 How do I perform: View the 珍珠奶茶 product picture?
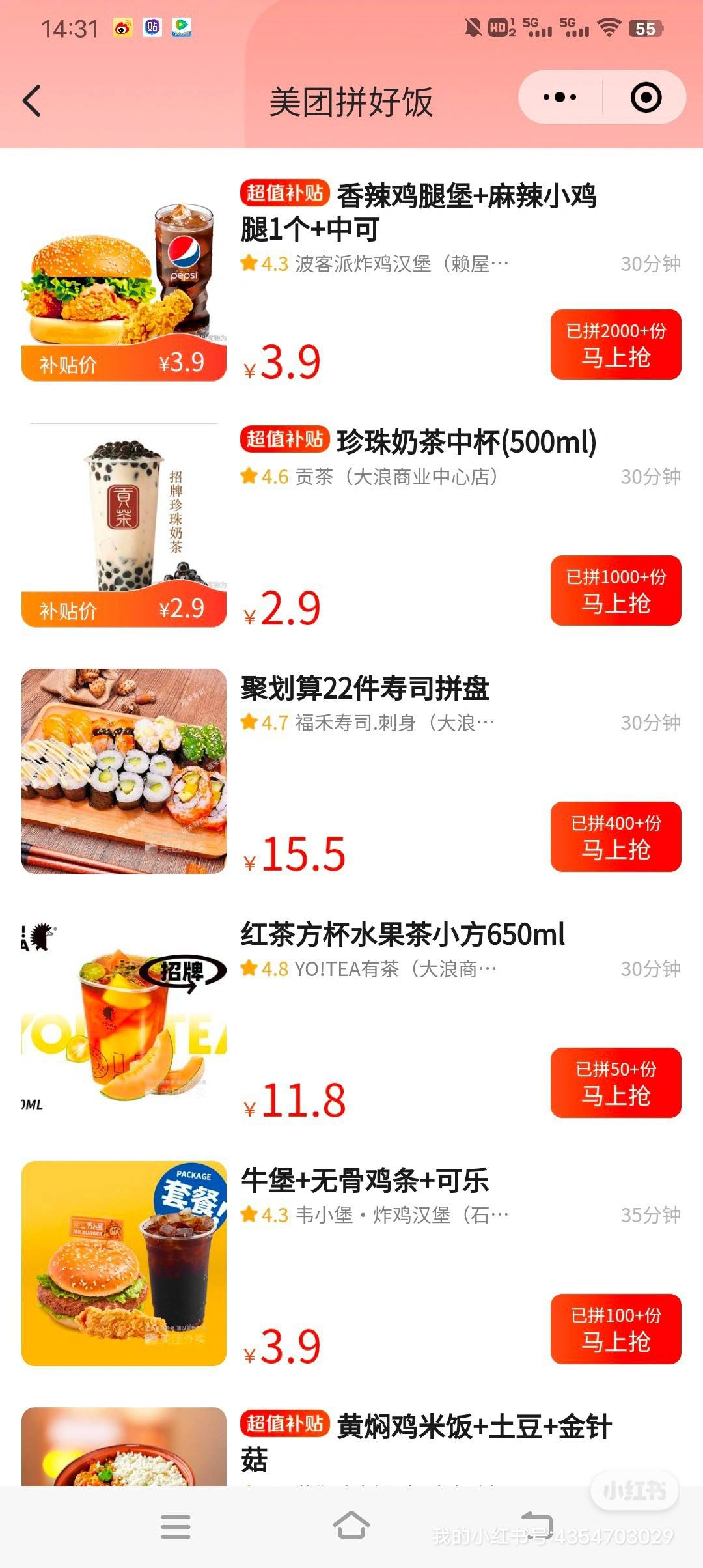pyautogui.click(x=124, y=524)
